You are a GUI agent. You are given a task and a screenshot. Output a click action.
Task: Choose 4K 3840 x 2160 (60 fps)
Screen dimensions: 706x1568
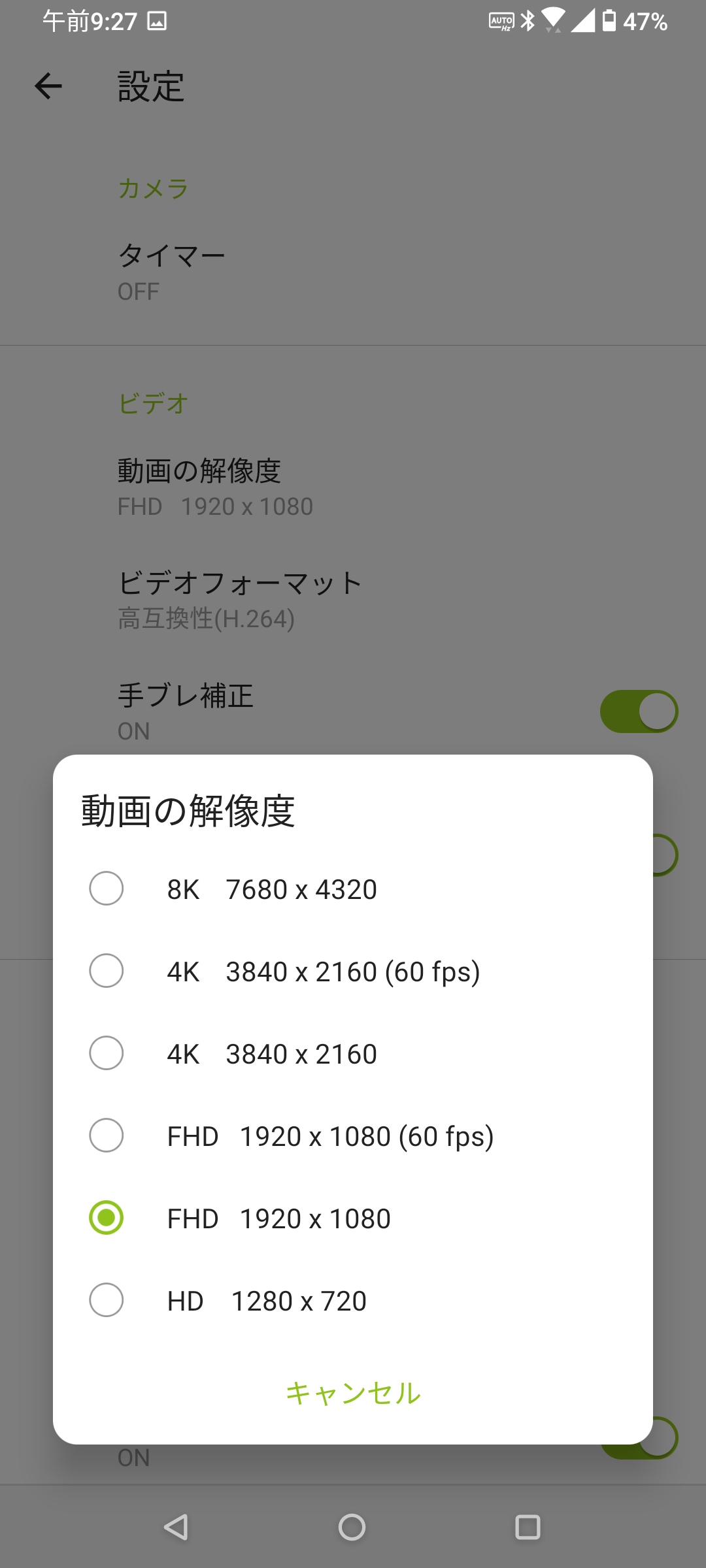click(107, 971)
